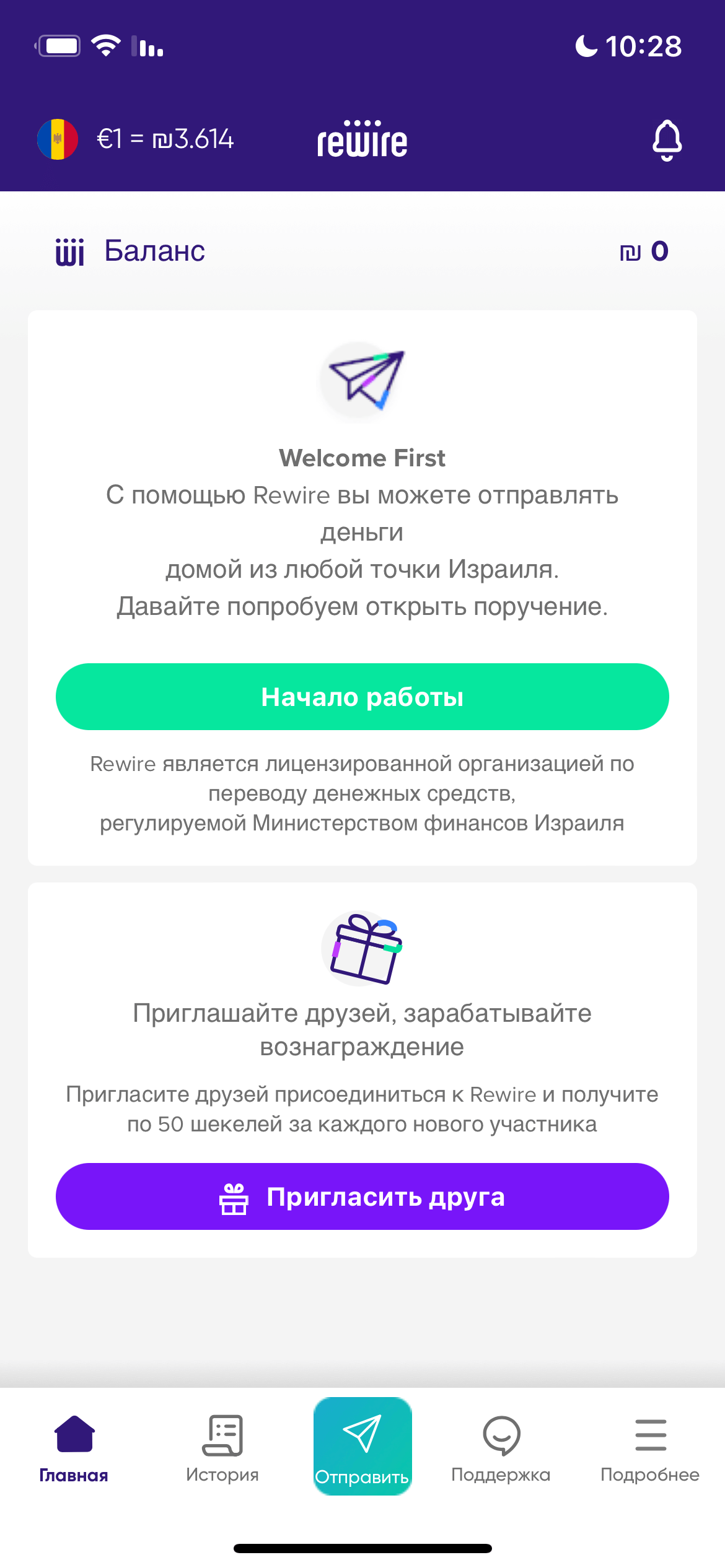Viewport: 725px width, 1568px height.
Task: Open the notifications bell
Action: coord(667,140)
